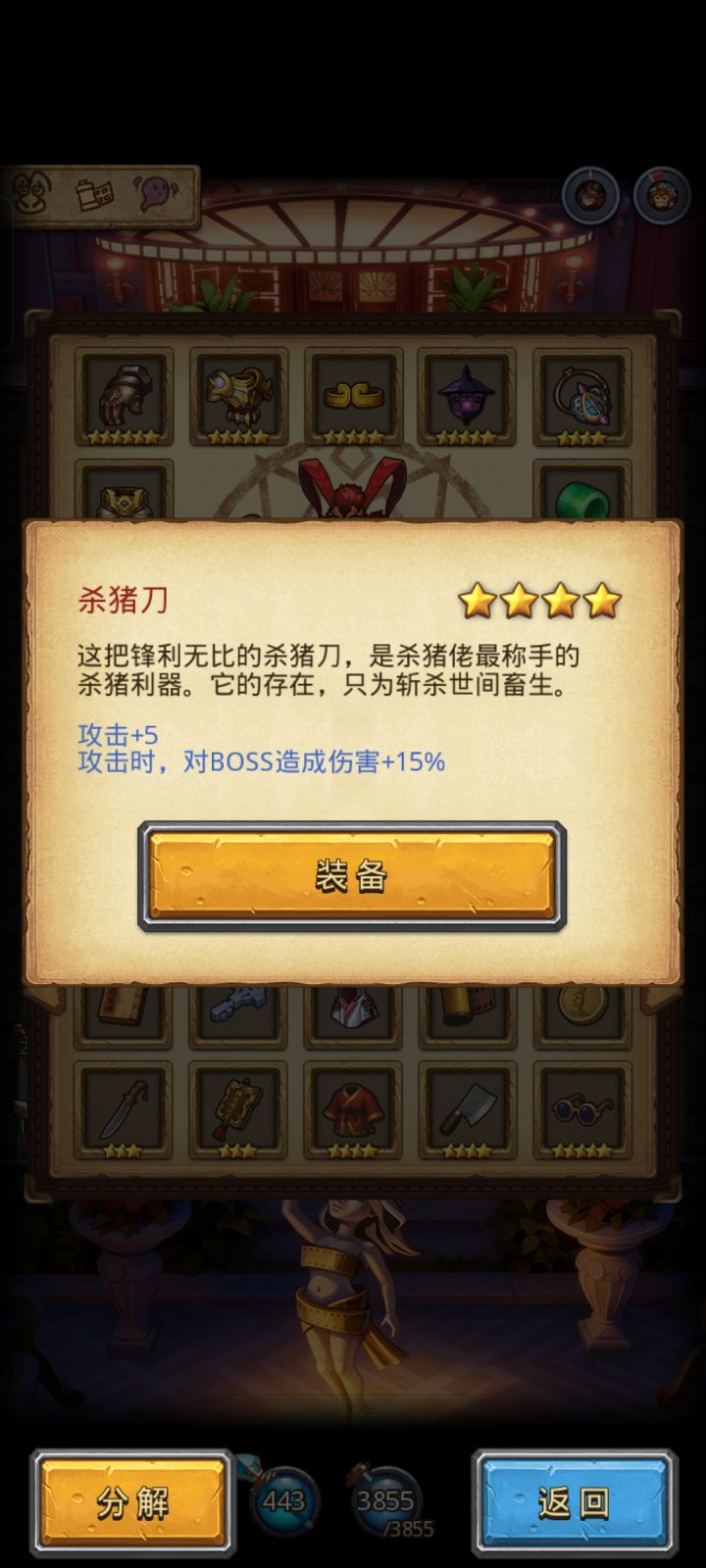This screenshot has height=1568, width=706.
Task: Pick the green jade ring item
Action: 582,502
